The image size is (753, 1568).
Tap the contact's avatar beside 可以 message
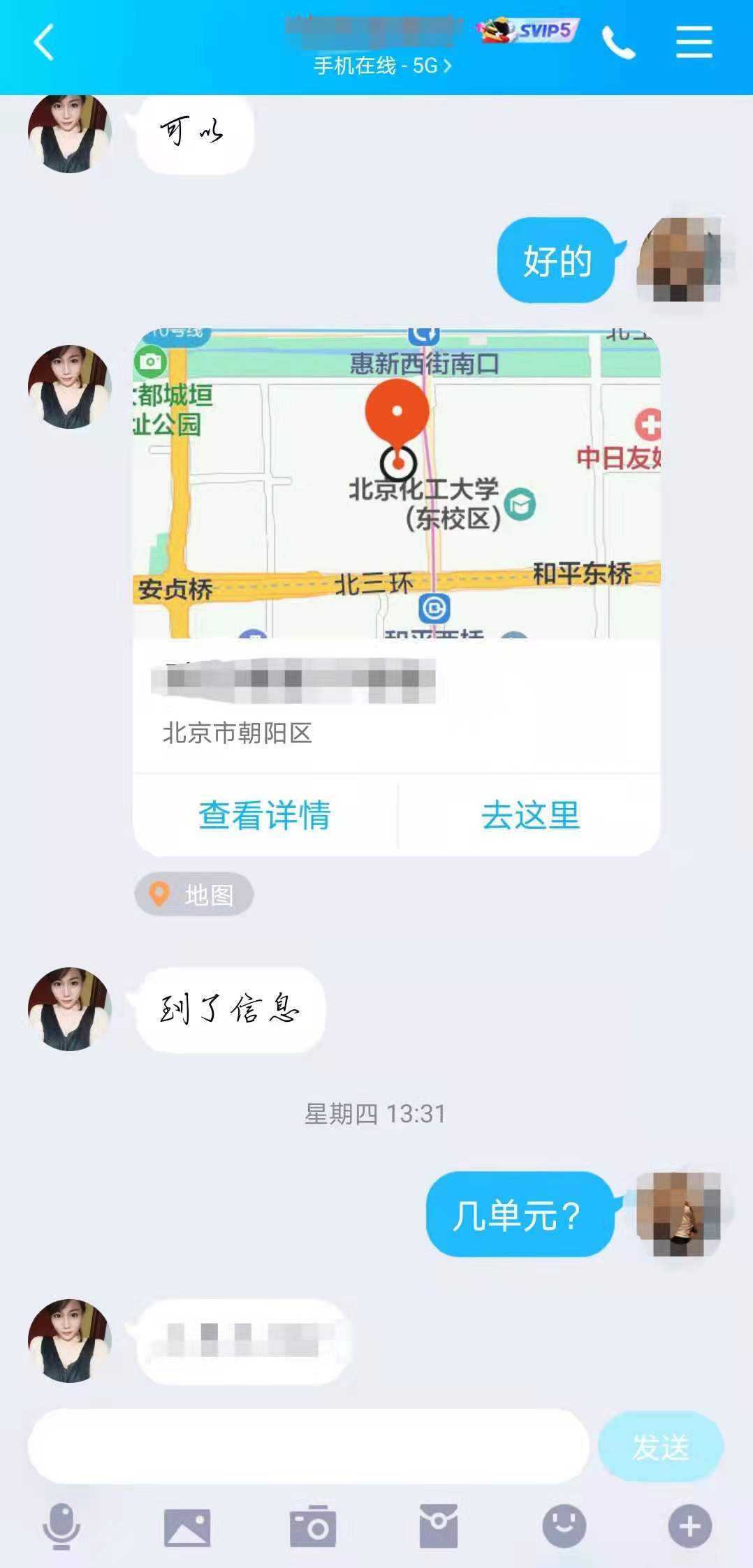(x=70, y=133)
